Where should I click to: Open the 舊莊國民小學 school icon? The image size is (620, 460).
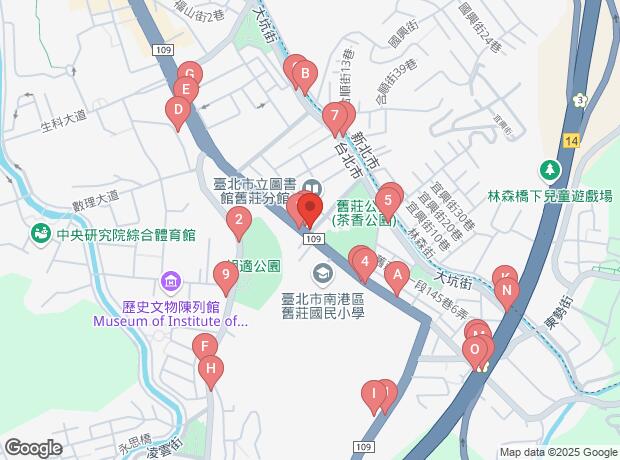323,272
